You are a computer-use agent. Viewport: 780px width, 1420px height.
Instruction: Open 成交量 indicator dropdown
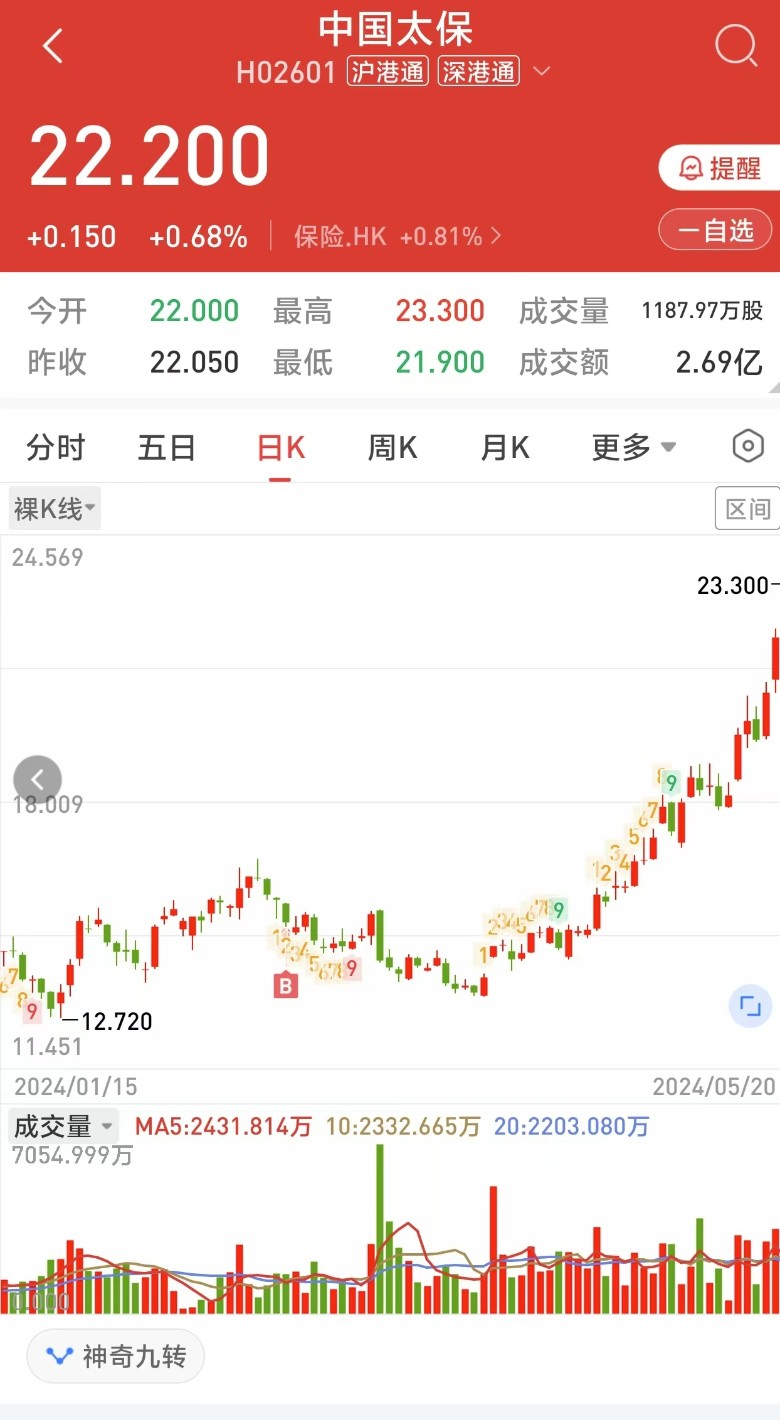coord(64,1127)
